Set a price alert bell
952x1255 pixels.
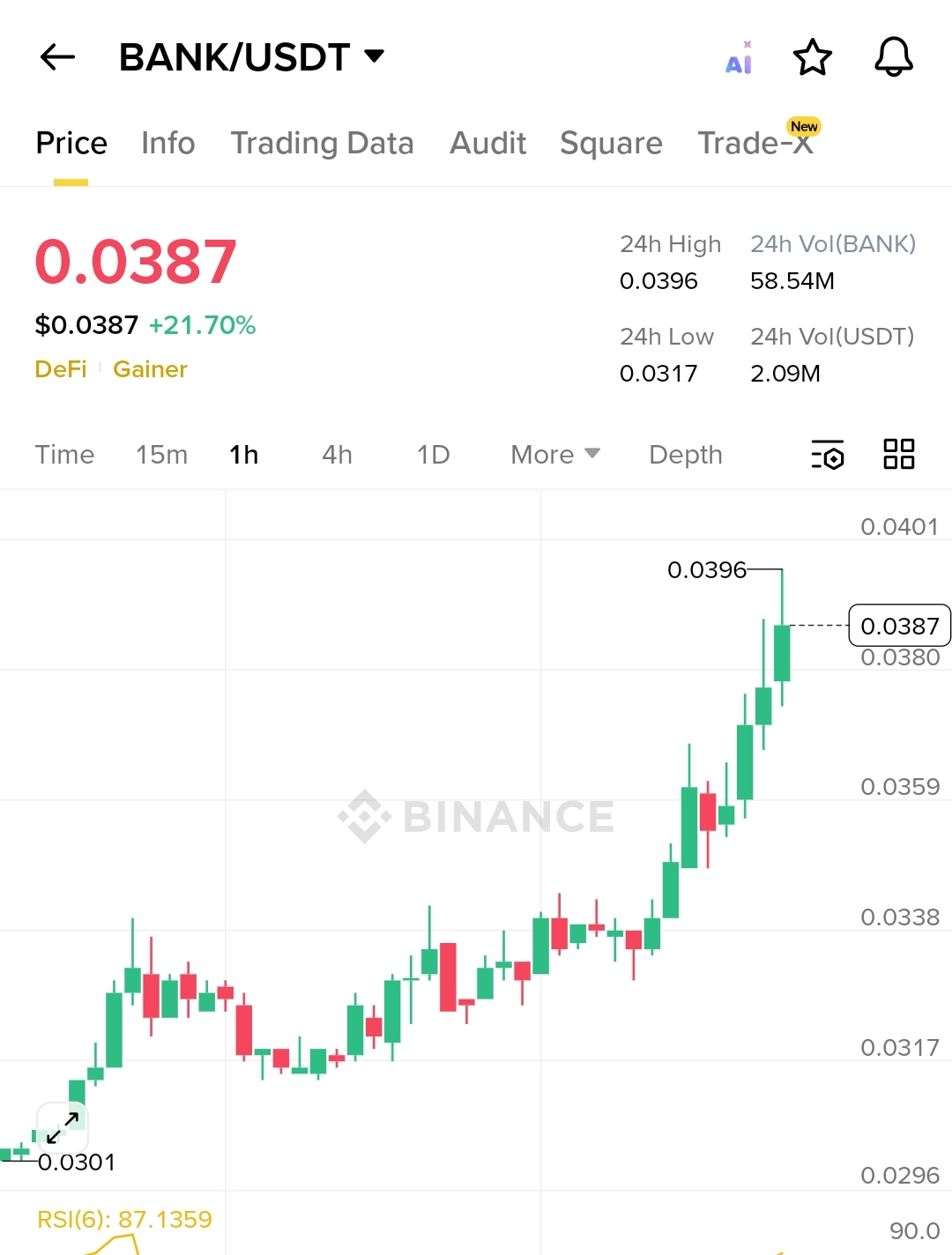[893, 57]
